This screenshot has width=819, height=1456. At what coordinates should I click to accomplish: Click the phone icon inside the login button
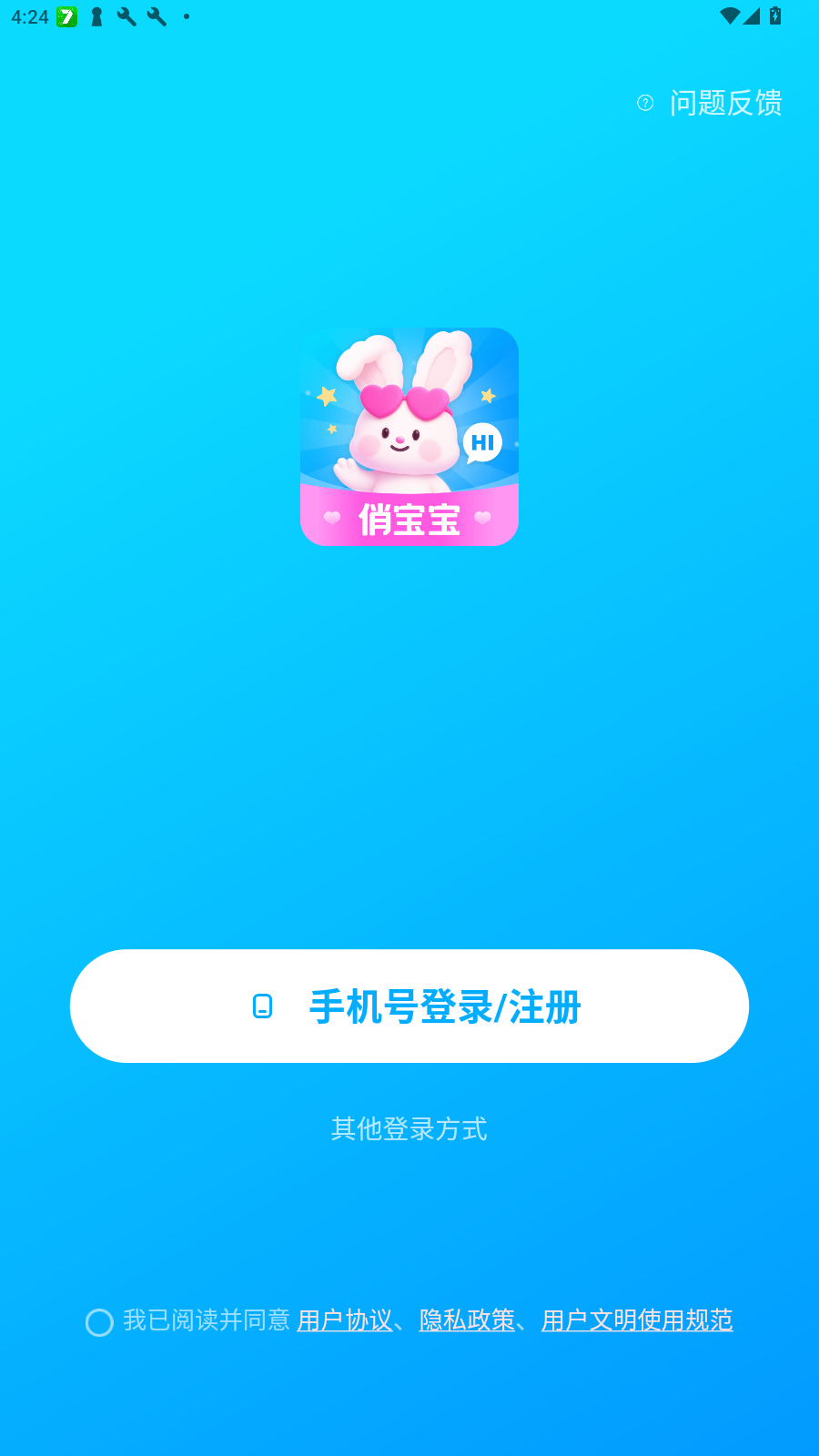click(x=263, y=1006)
